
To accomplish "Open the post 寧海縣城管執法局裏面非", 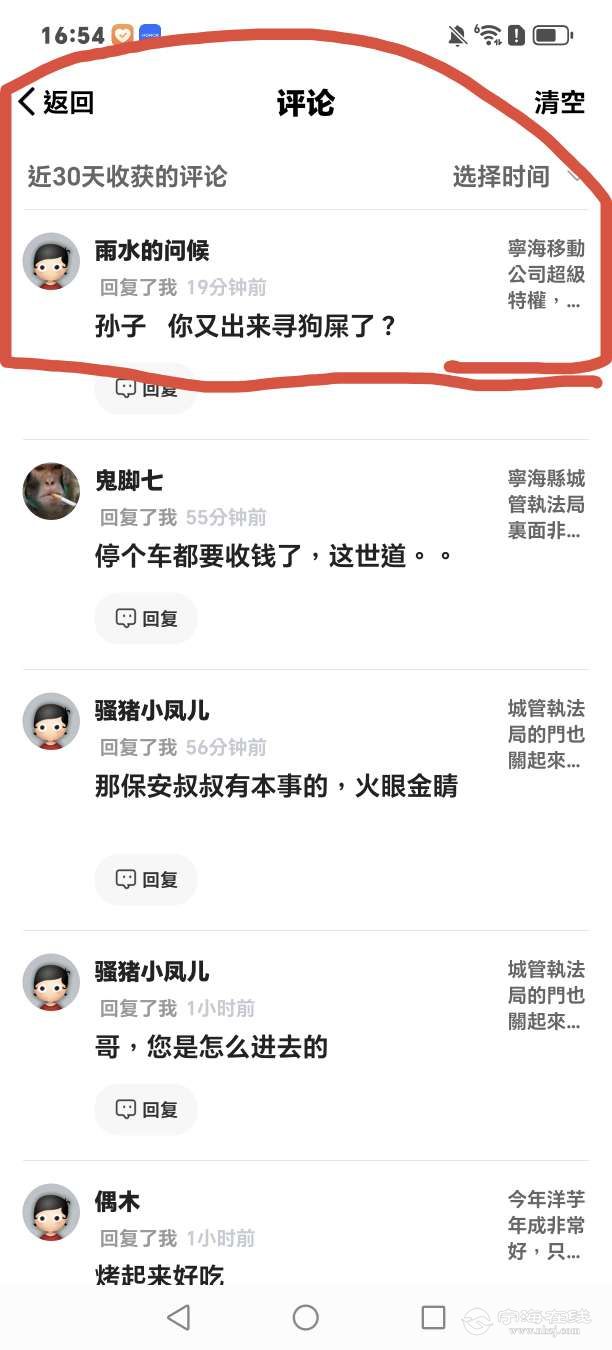I will tap(545, 505).
